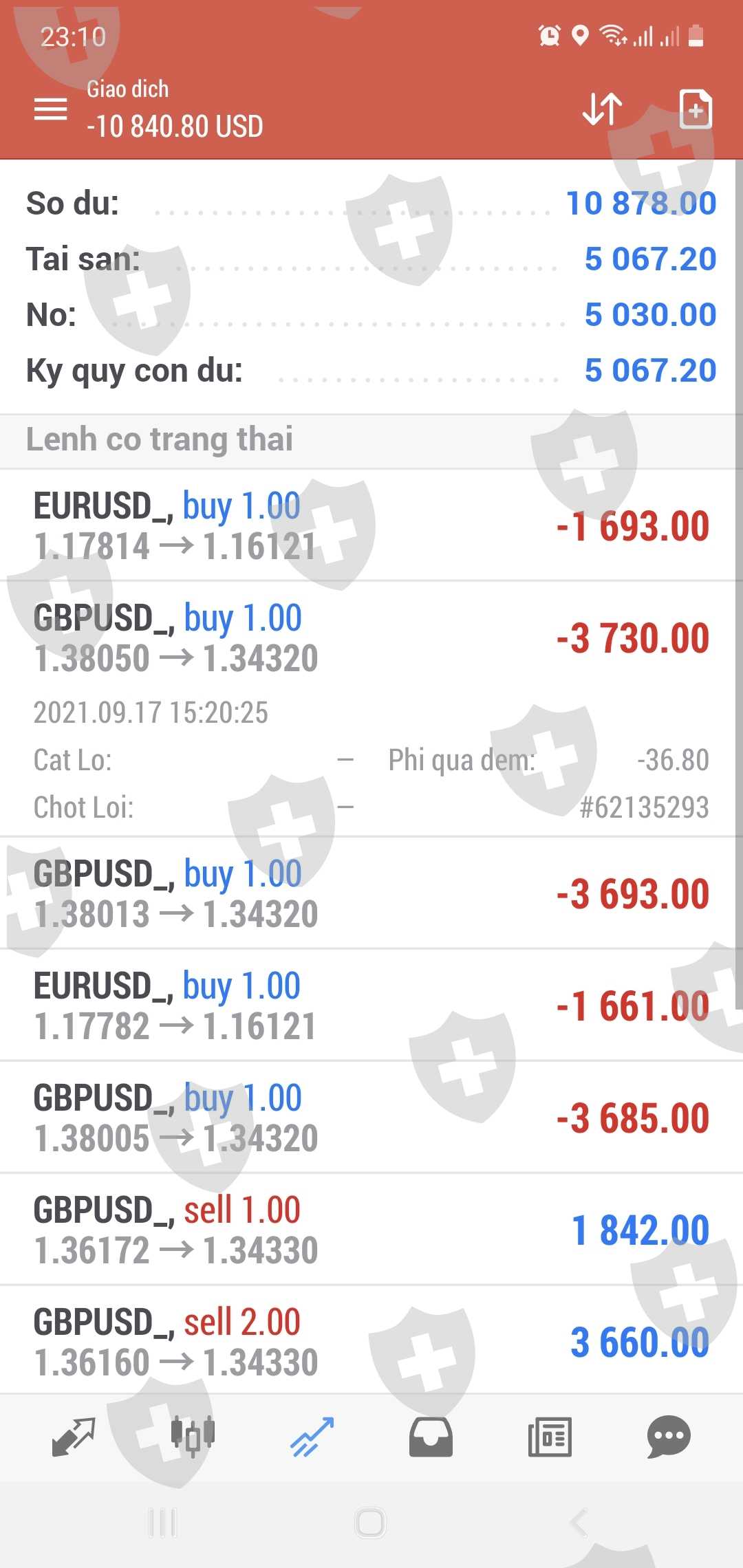The width and height of the screenshot is (743, 1568).
Task: Open EURUSD buy position at 1.17814
Action: pyautogui.click(x=371, y=526)
